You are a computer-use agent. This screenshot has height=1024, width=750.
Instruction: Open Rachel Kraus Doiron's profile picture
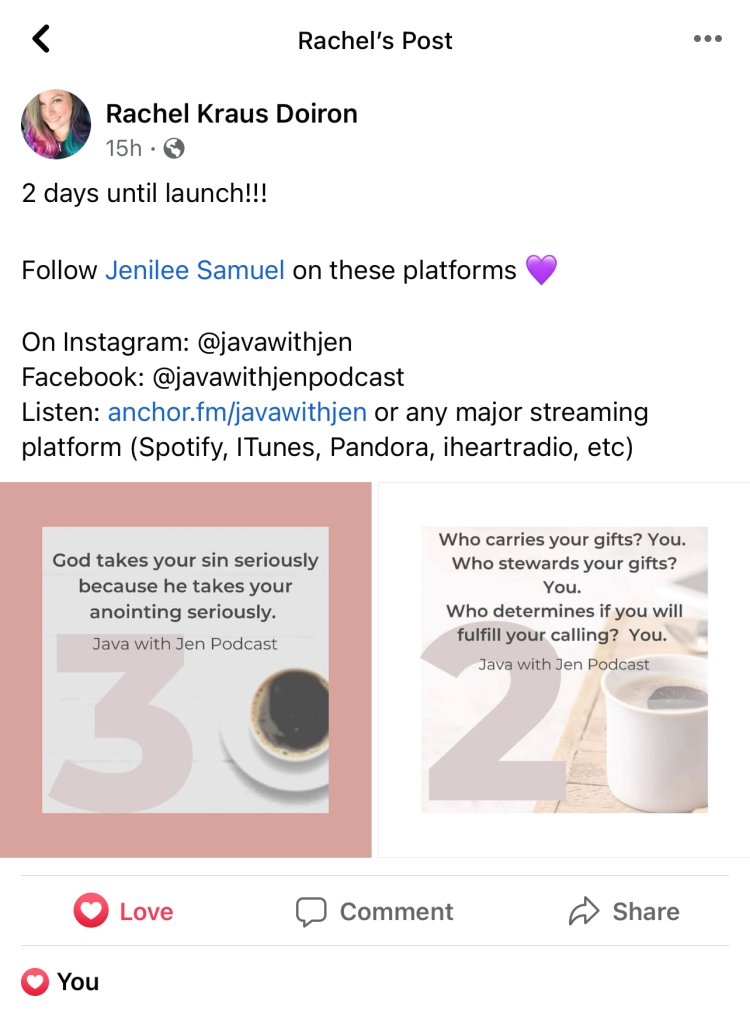point(56,125)
